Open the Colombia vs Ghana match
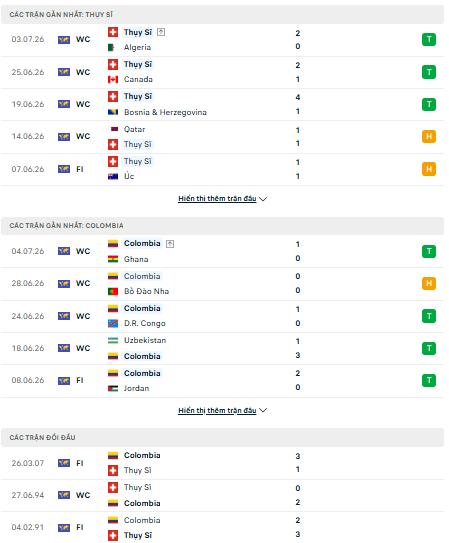Screen dimensions: 449x543 click(222, 251)
